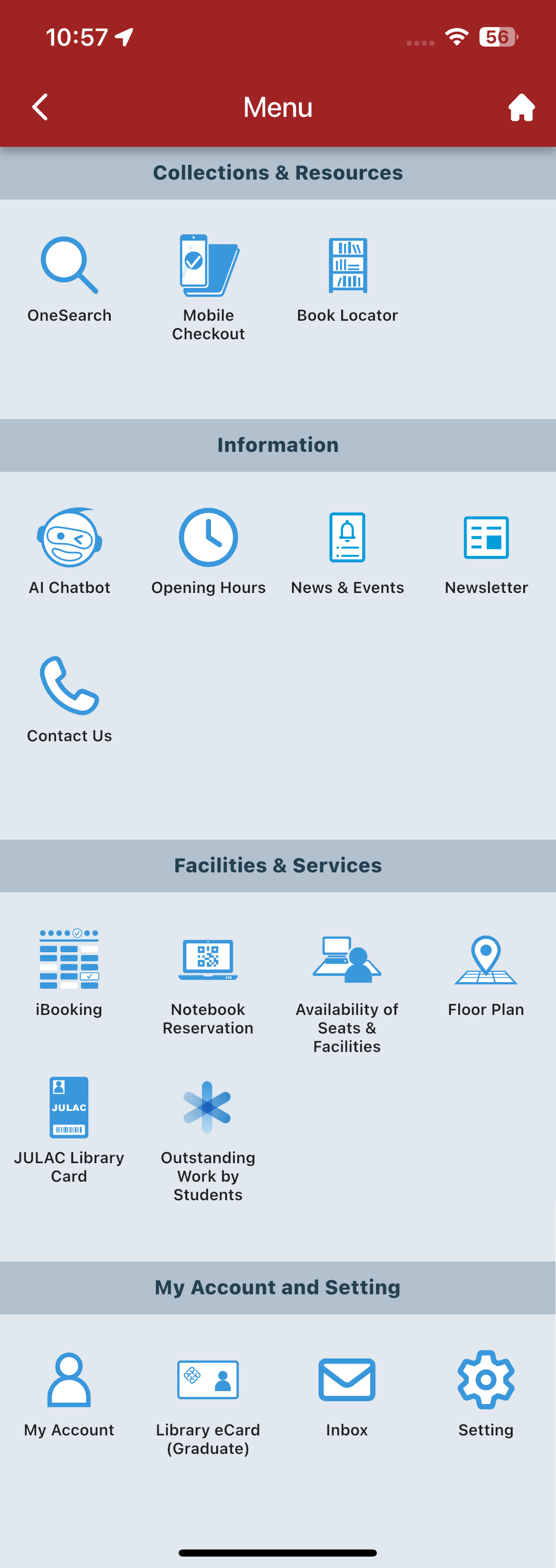Select Contact Us

coord(69,700)
